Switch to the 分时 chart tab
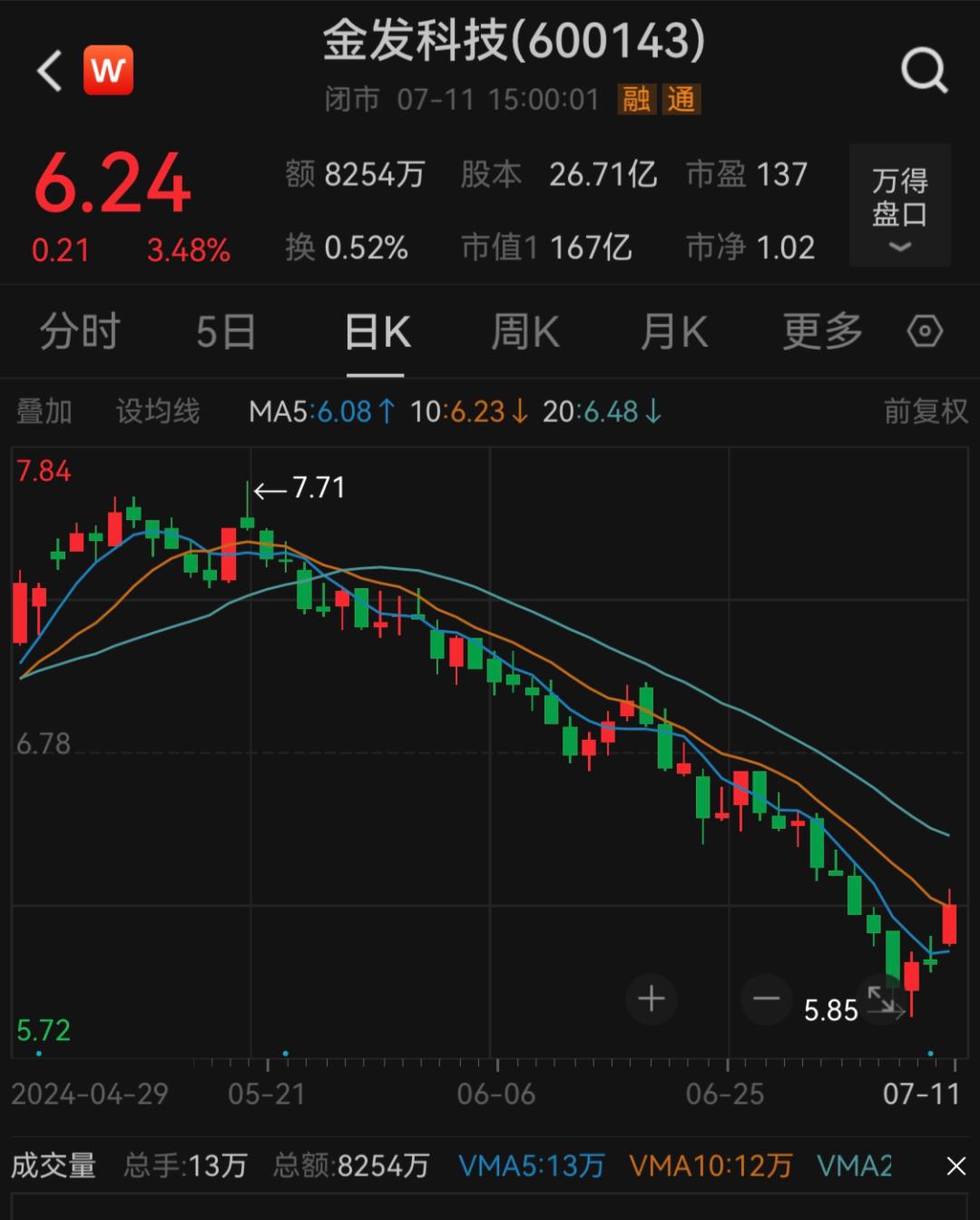Image resolution: width=980 pixels, height=1220 pixels. point(80,332)
